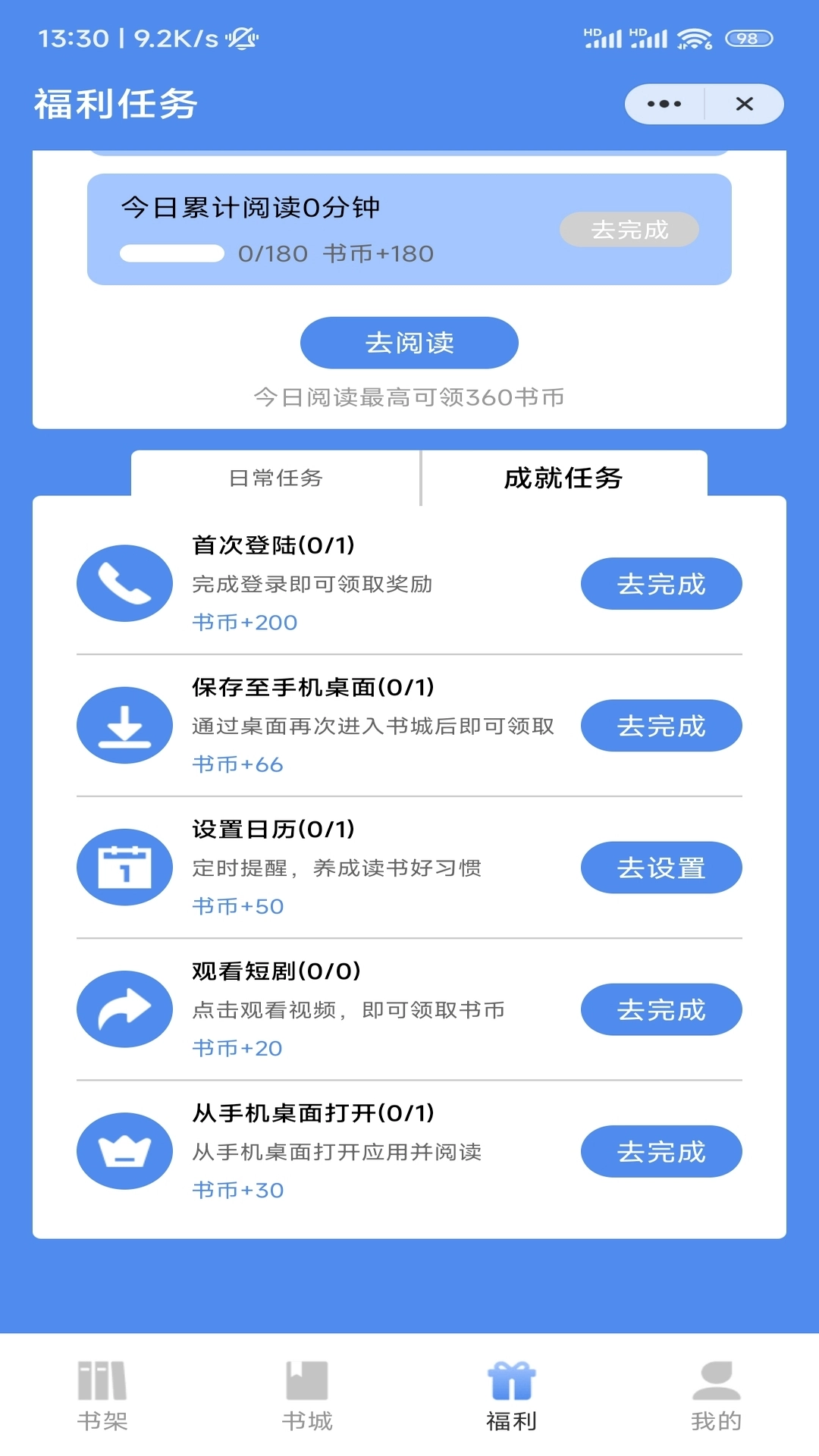This screenshot has width=819, height=1456.
Task: Click 去完成 next to 首次登陆
Action: [x=661, y=583]
